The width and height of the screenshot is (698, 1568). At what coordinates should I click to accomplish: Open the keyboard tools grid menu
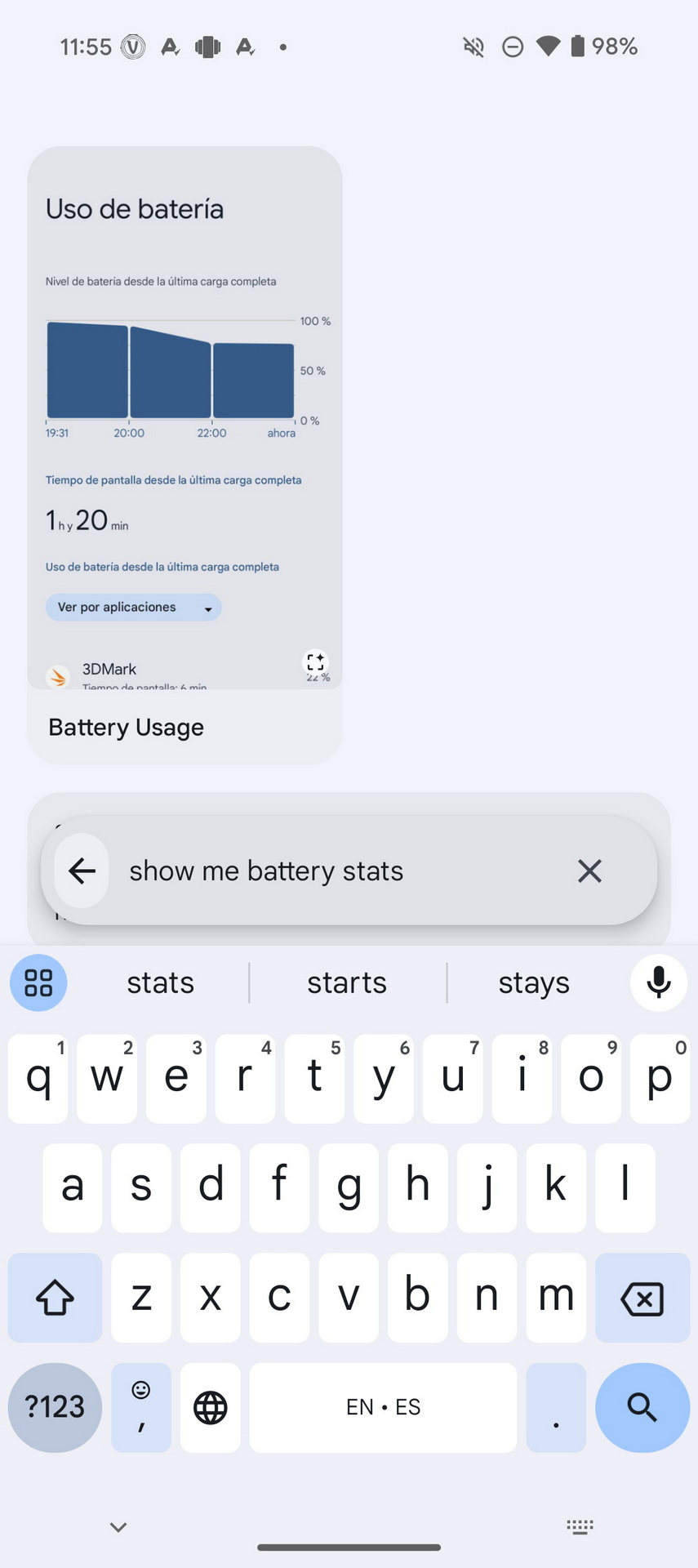tap(38, 982)
